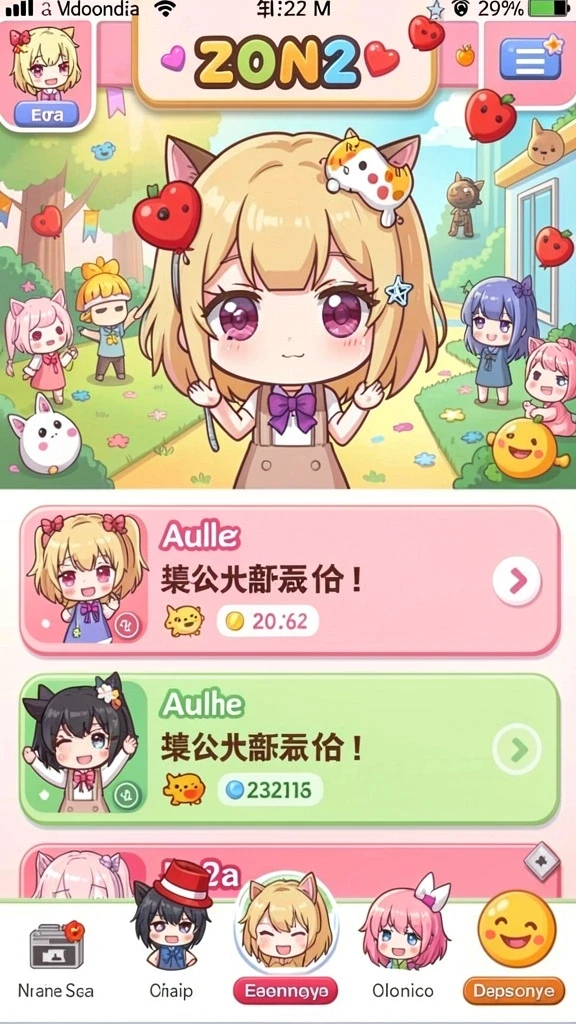
Task: Tap the arrow on the green Aulhe card
Action: tap(517, 750)
